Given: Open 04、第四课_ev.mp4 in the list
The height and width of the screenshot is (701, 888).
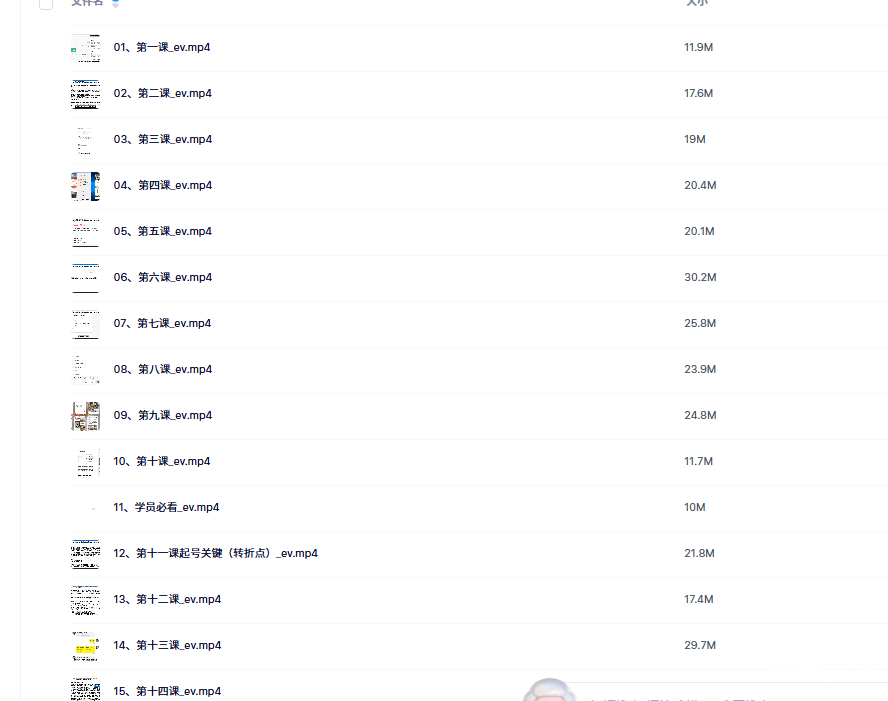Looking at the screenshot, I should (162, 185).
